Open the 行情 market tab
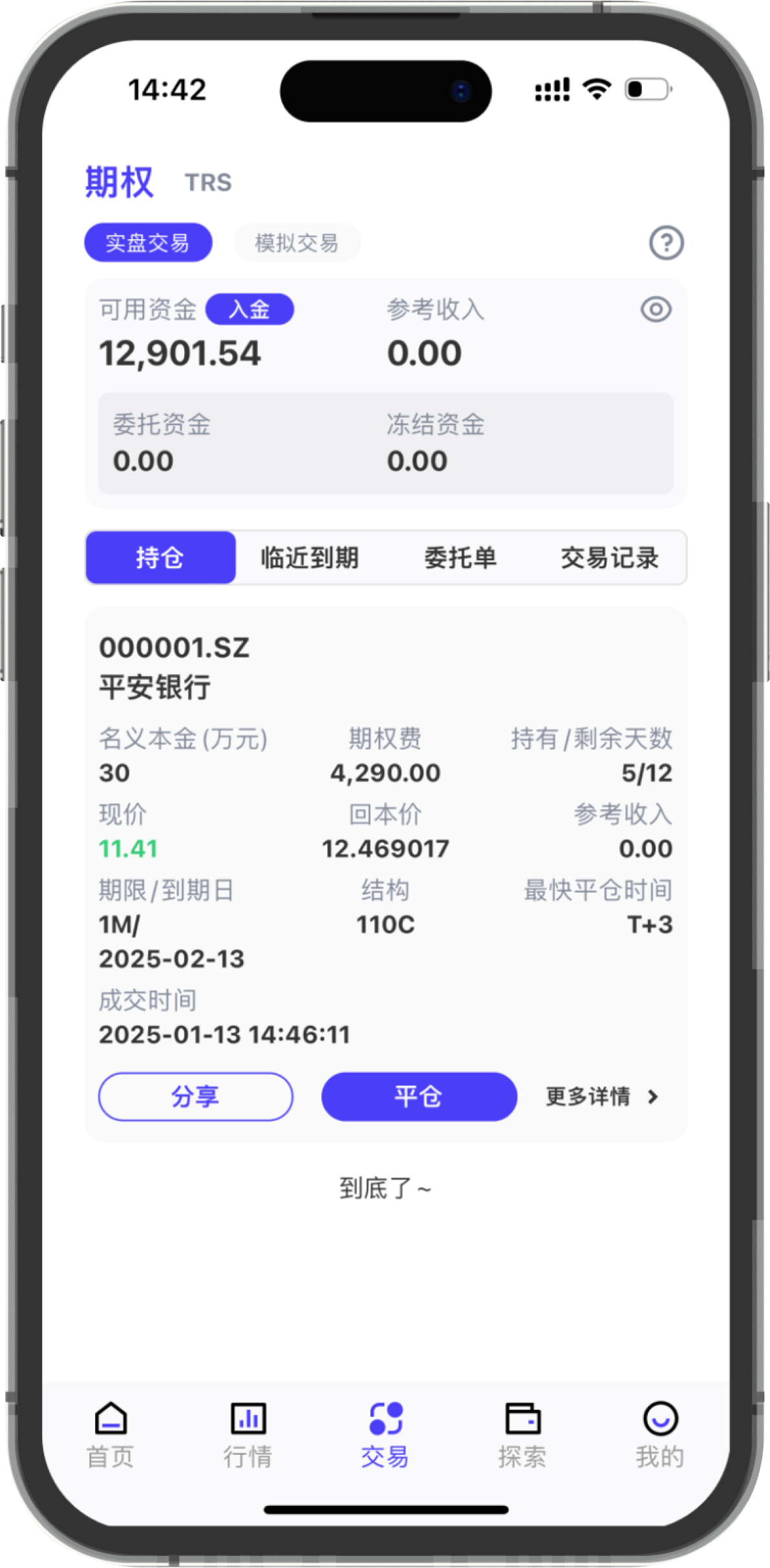Screen dimensions: 770x1568 pos(248,1434)
